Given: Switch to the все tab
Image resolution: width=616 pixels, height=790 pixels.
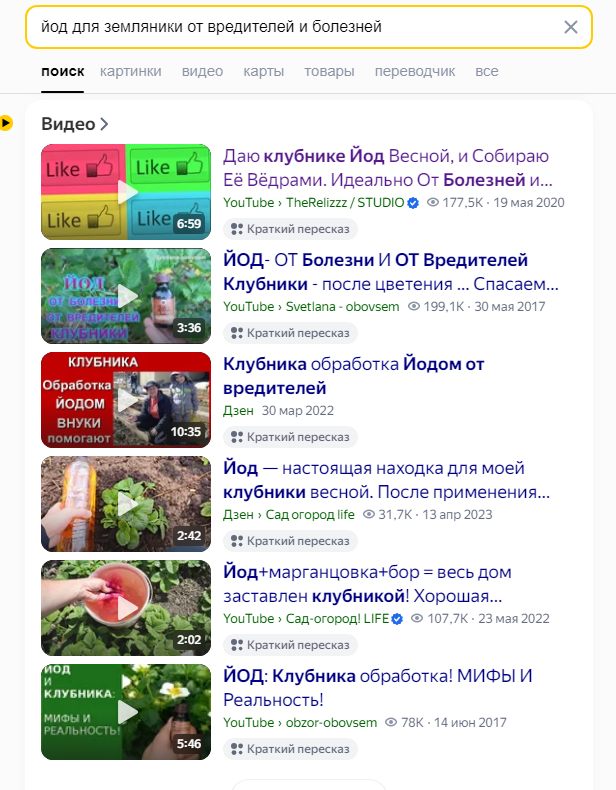Looking at the screenshot, I should (487, 71).
